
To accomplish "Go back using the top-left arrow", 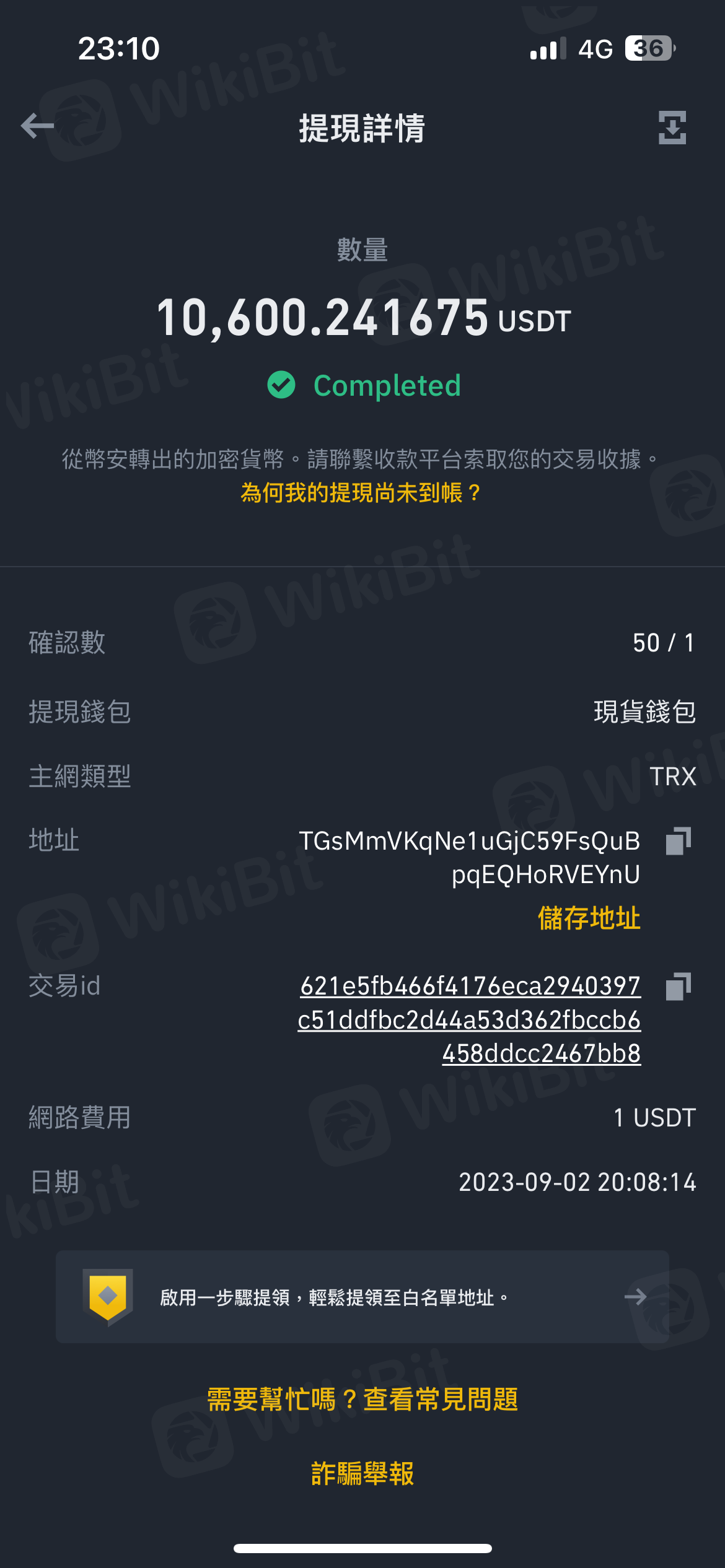I will tap(37, 126).
